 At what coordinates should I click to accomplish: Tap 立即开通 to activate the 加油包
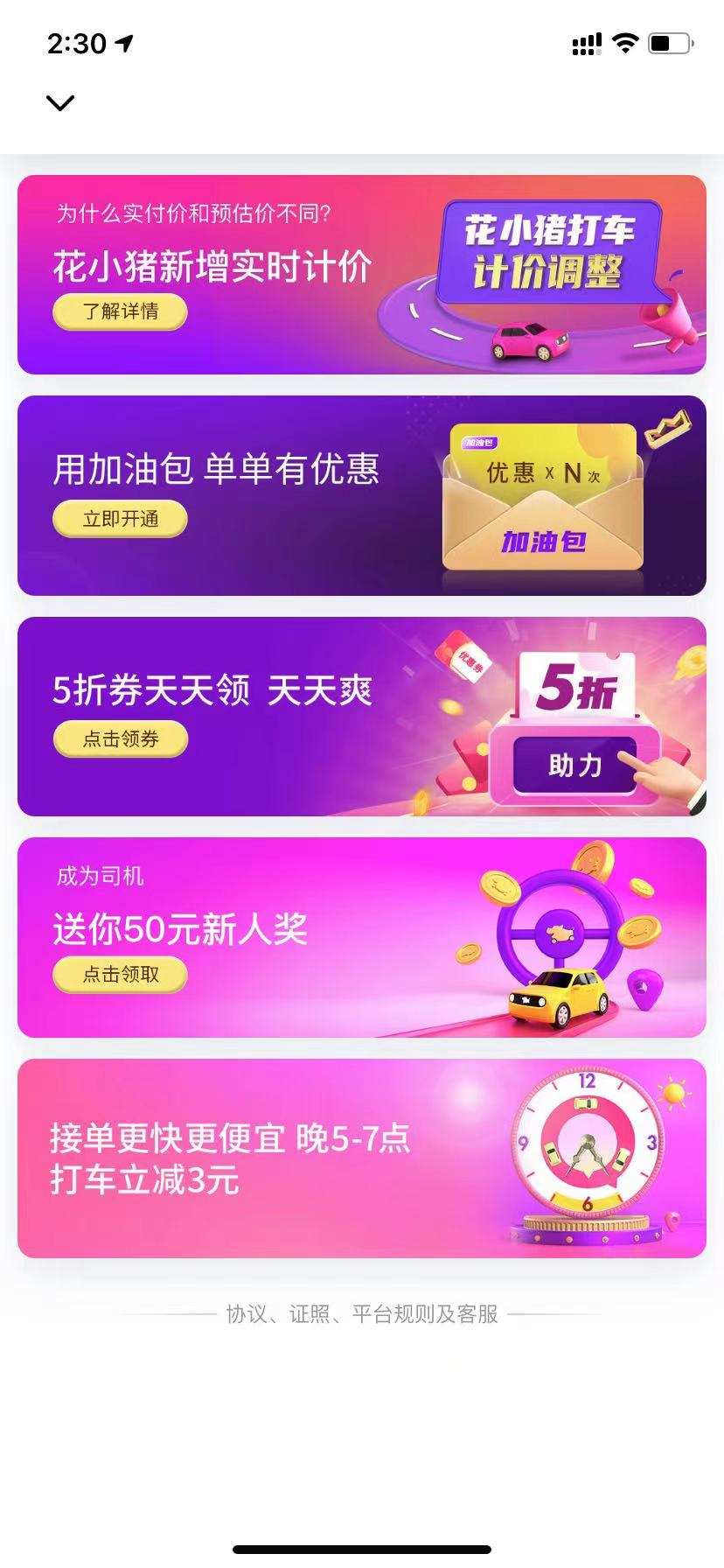[121, 519]
